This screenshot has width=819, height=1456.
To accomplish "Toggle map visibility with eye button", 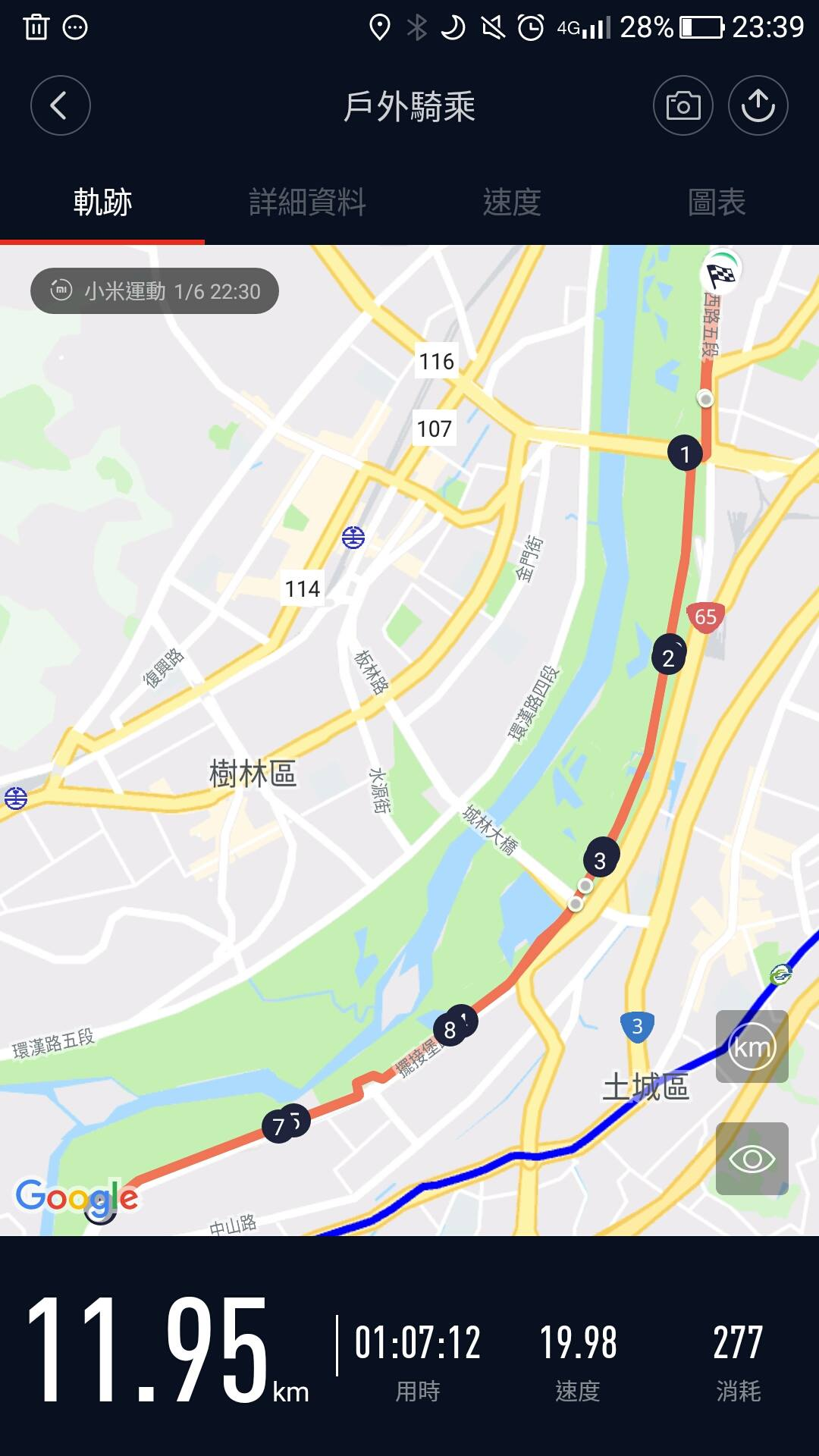I will 752,1159.
